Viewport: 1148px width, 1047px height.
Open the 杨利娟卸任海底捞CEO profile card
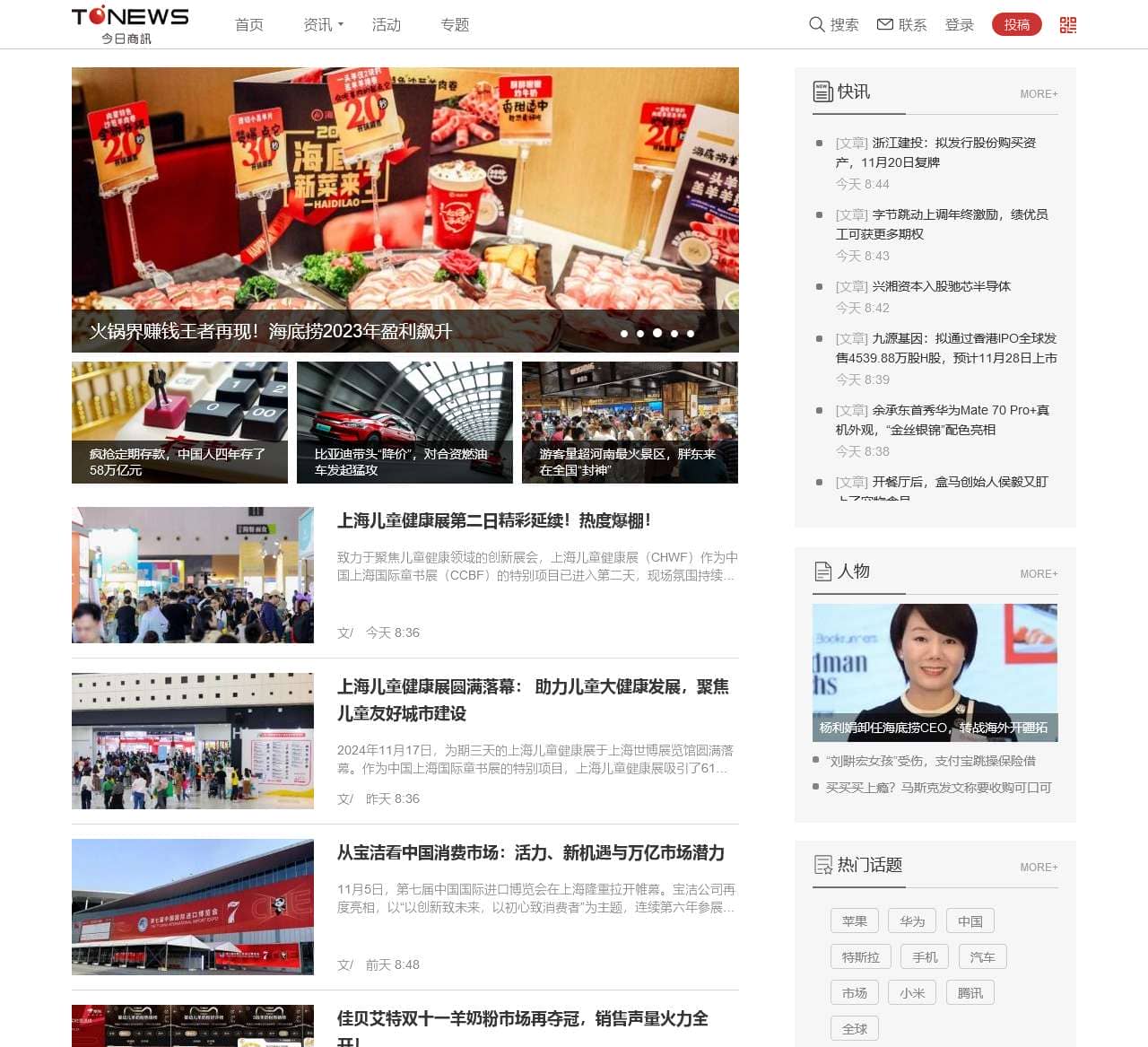(935, 673)
